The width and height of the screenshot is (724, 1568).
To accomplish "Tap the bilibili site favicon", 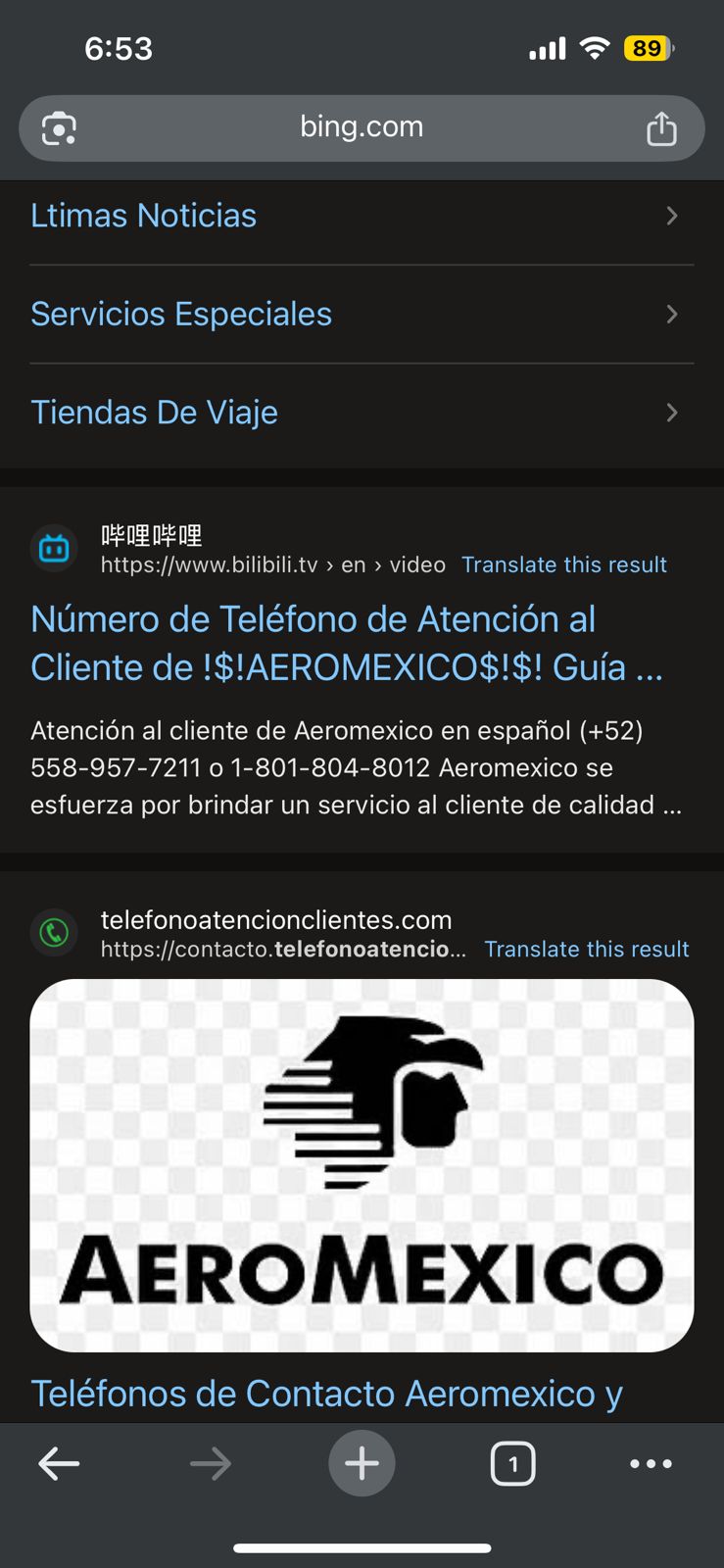I will click(54, 548).
